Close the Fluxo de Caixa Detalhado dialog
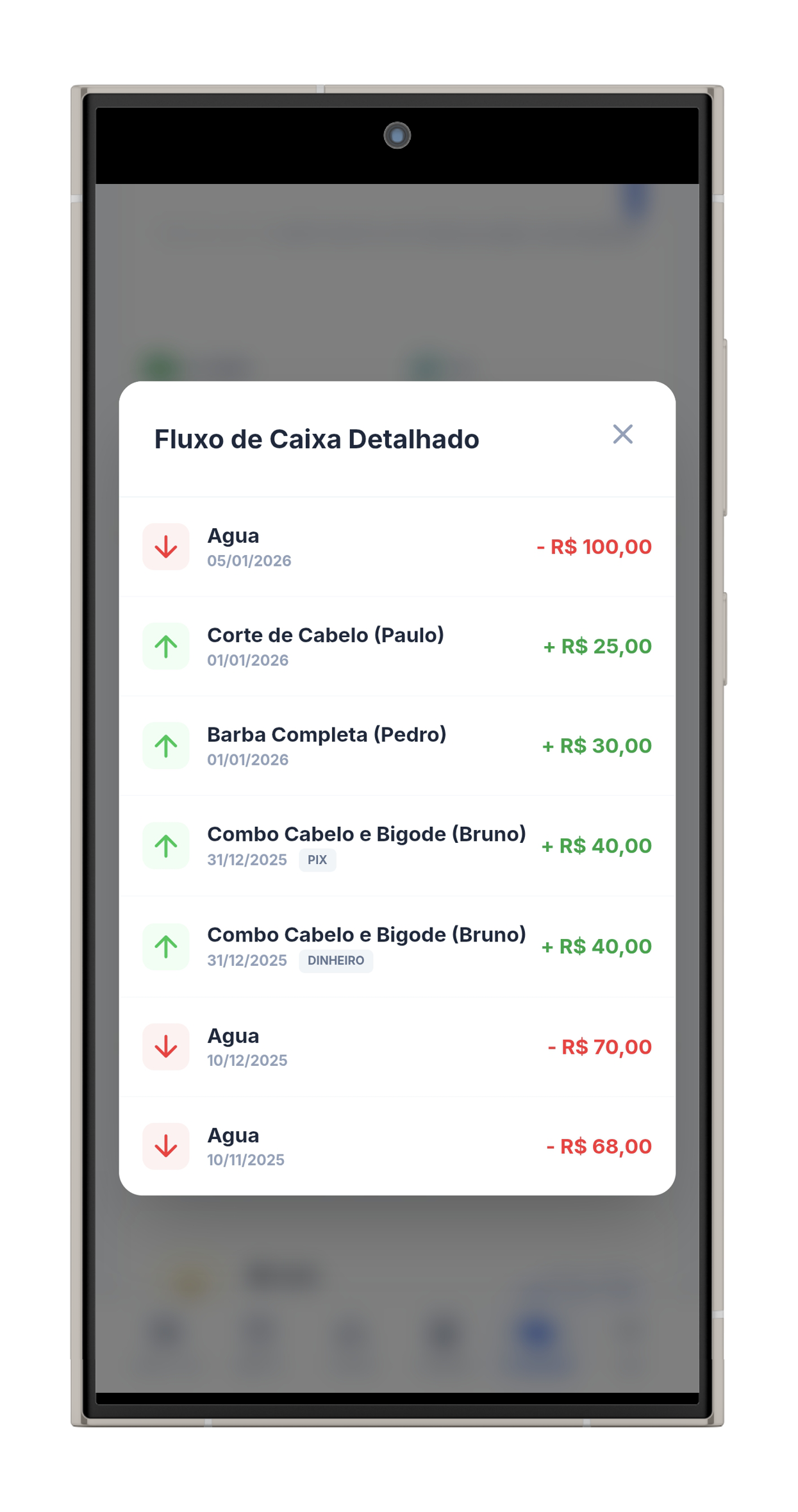 point(622,435)
